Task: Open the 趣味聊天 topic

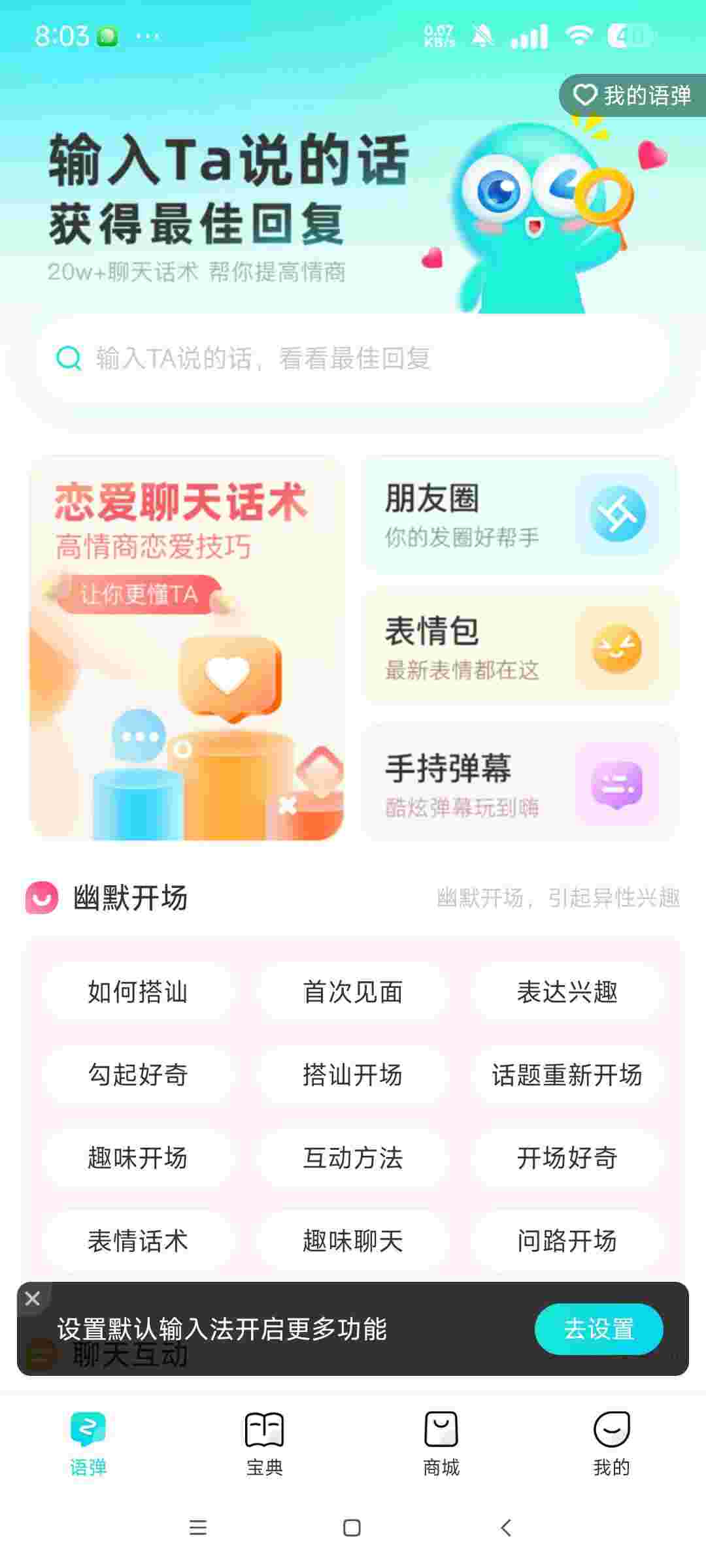Action: (352, 1241)
